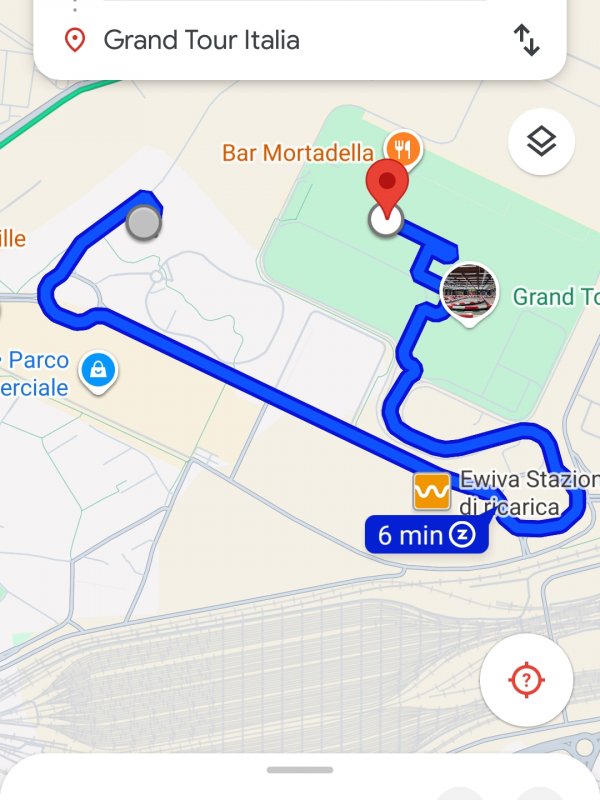Center map on my location
600x800 pixels.
[526, 680]
